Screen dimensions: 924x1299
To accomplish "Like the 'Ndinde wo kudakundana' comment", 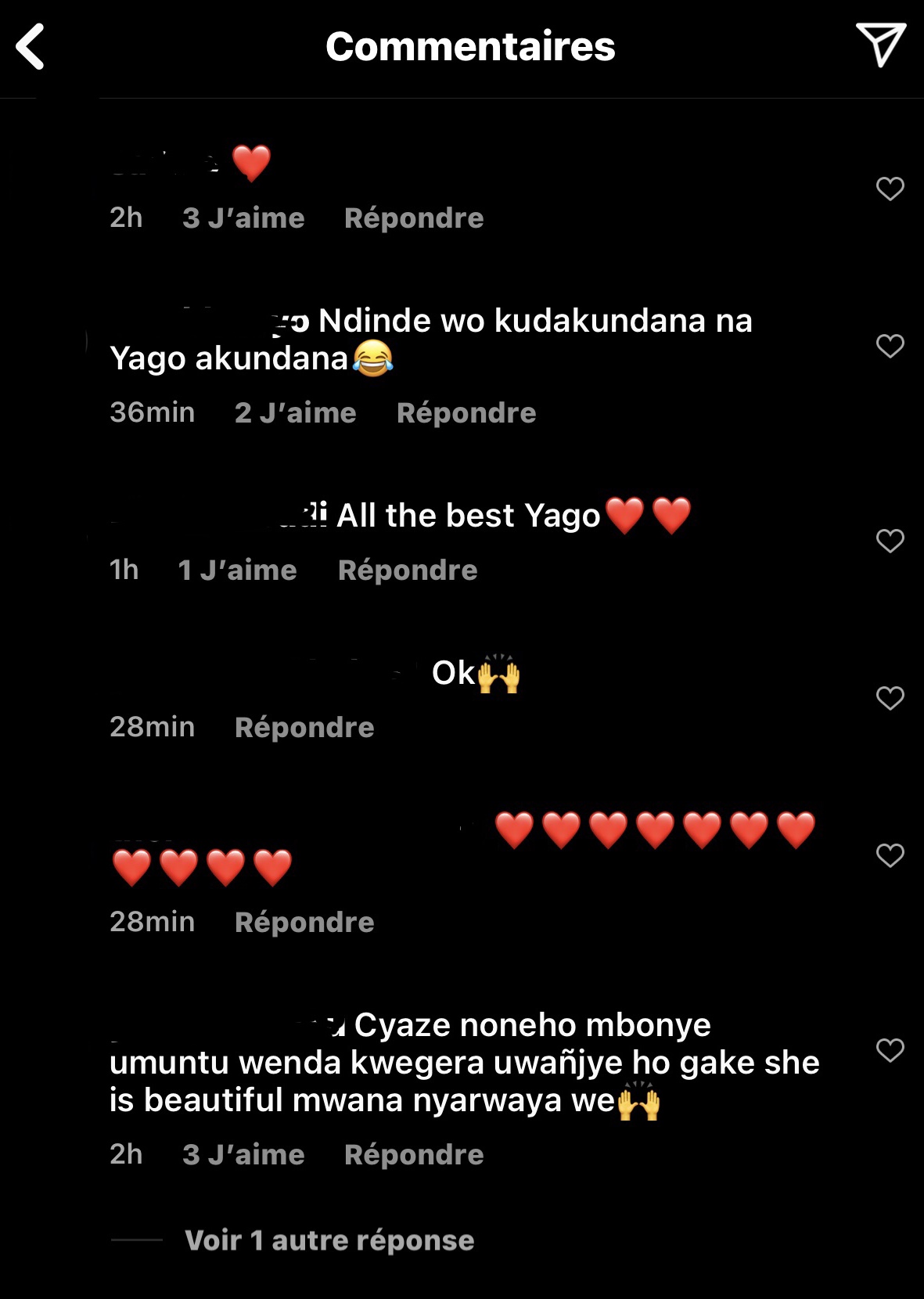I will tap(890, 346).
